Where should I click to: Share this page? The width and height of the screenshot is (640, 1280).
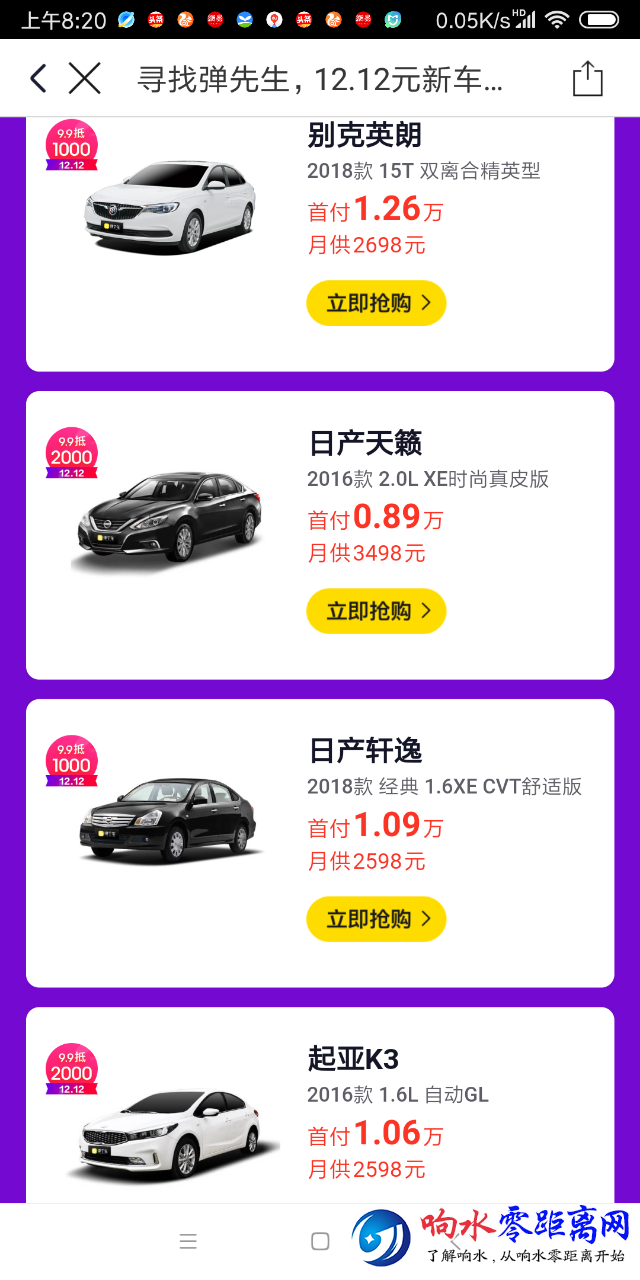tap(588, 79)
